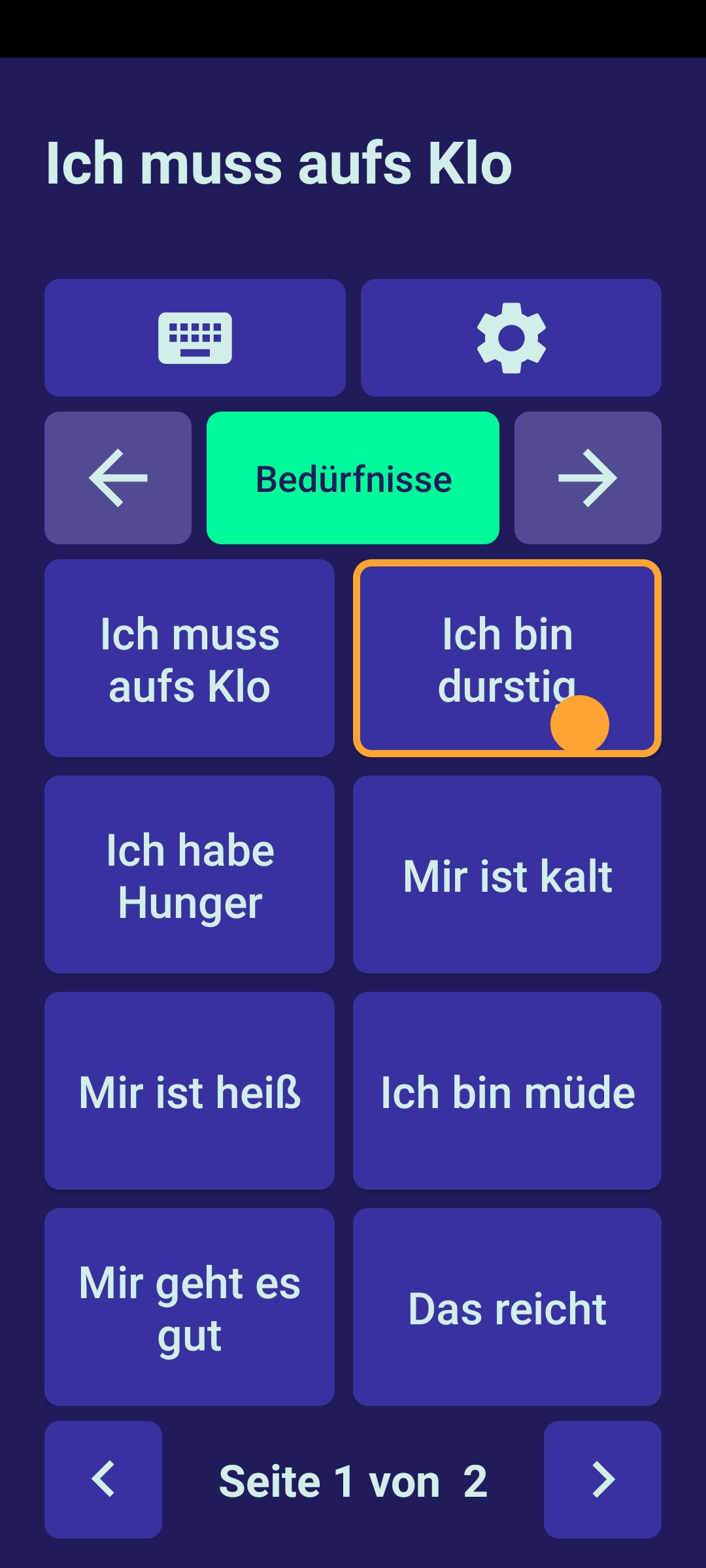Viewport: 706px width, 1568px height.
Task: Say Mir ist heiß
Action: [x=190, y=1090]
